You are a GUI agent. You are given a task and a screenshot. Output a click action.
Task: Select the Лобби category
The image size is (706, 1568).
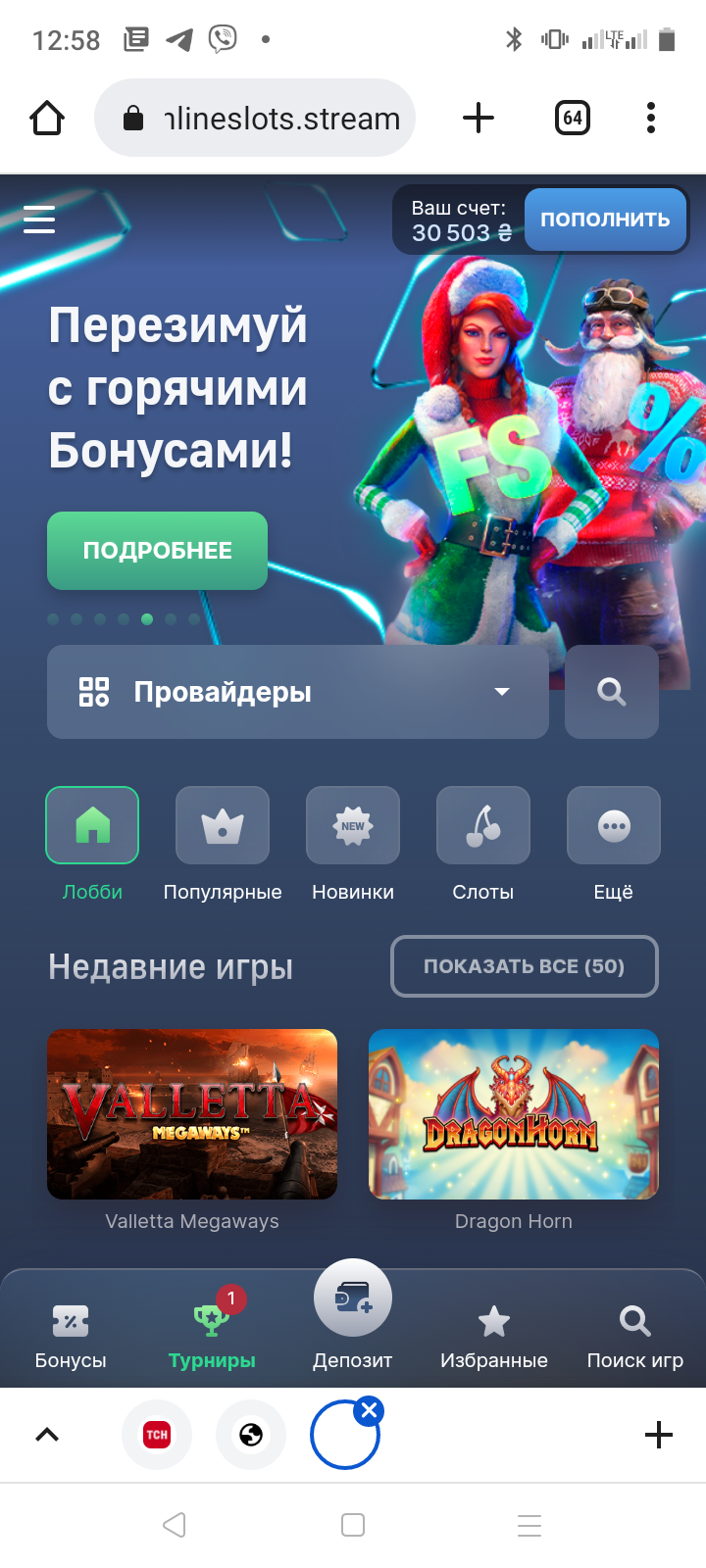click(x=92, y=826)
